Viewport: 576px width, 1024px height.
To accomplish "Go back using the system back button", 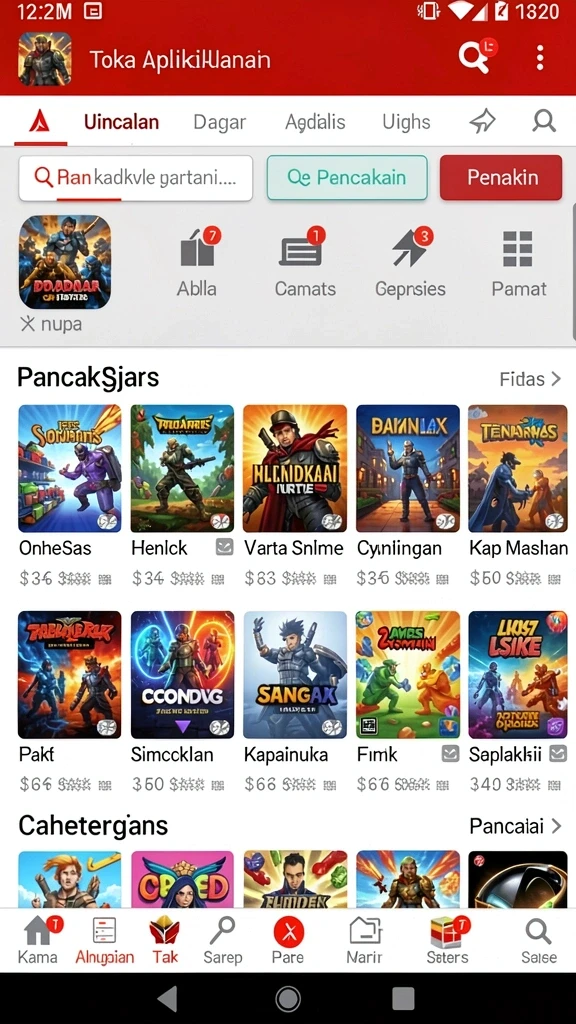I will click(168, 999).
